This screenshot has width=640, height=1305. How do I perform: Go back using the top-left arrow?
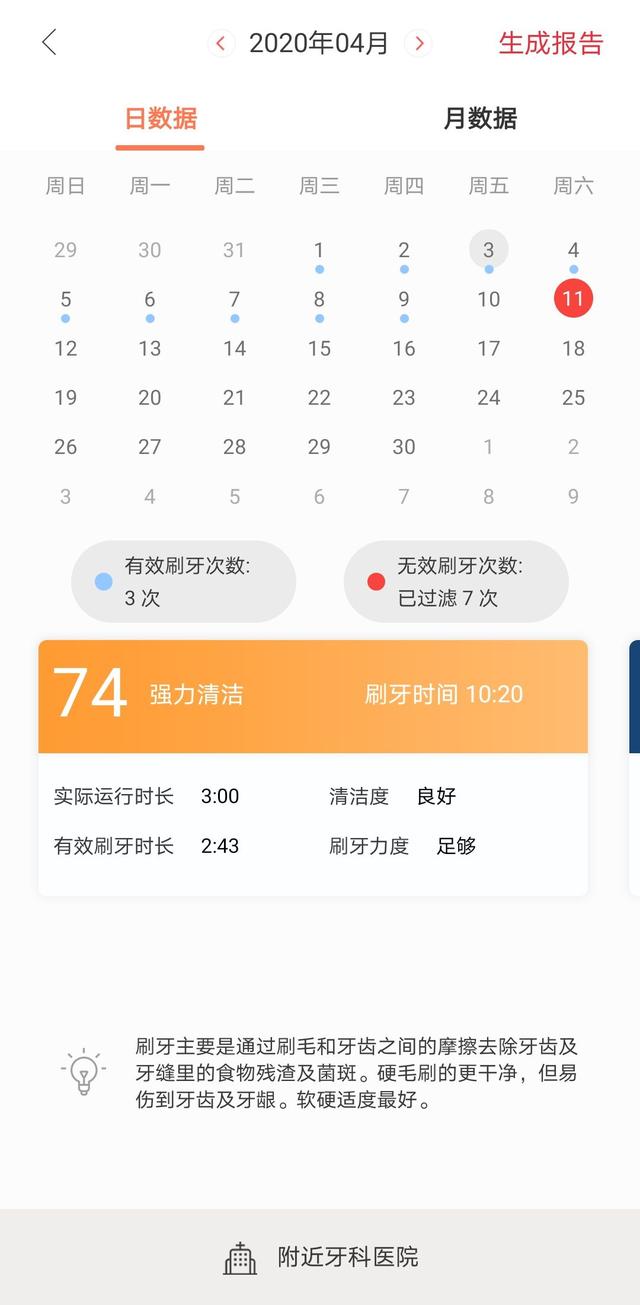click(49, 42)
